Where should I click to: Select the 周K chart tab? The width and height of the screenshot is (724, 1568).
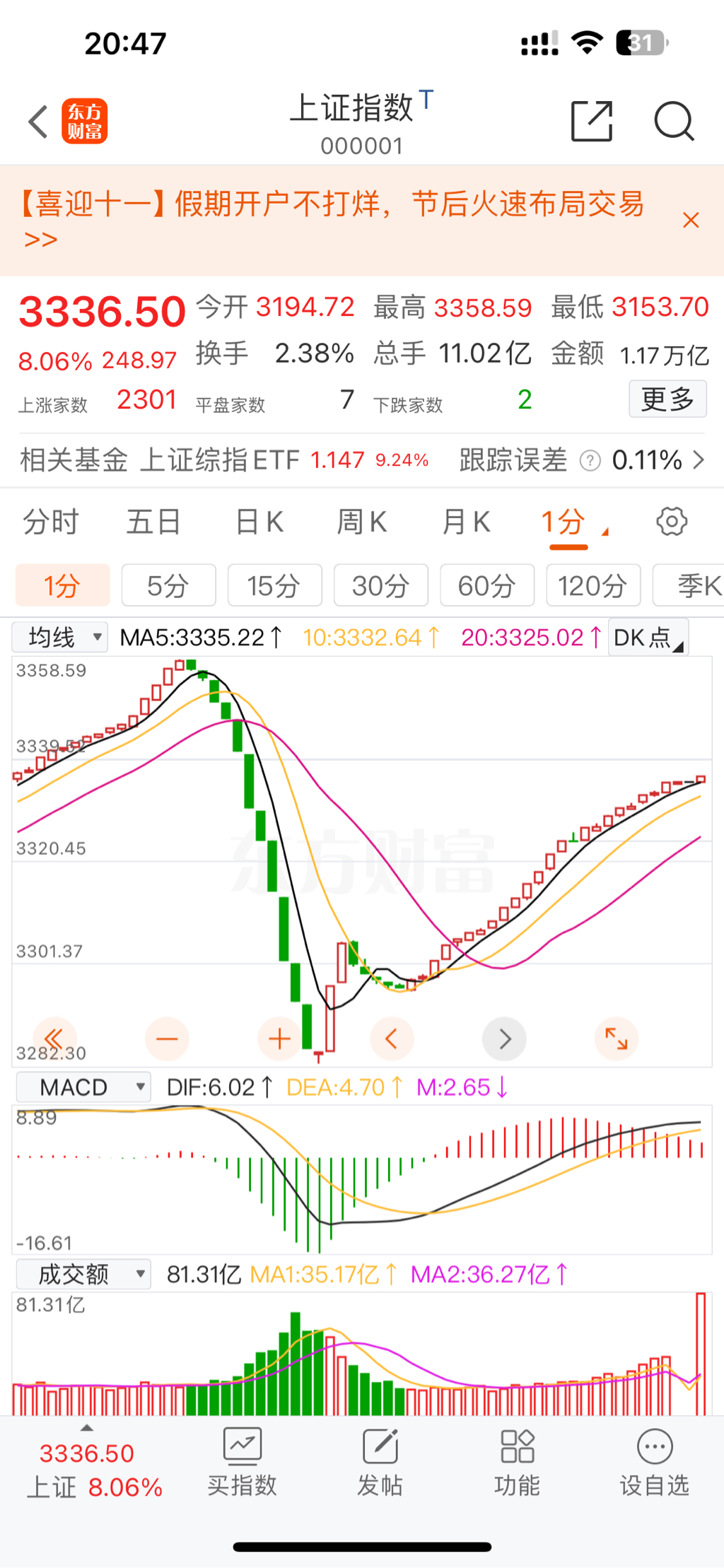(x=361, y=522)
